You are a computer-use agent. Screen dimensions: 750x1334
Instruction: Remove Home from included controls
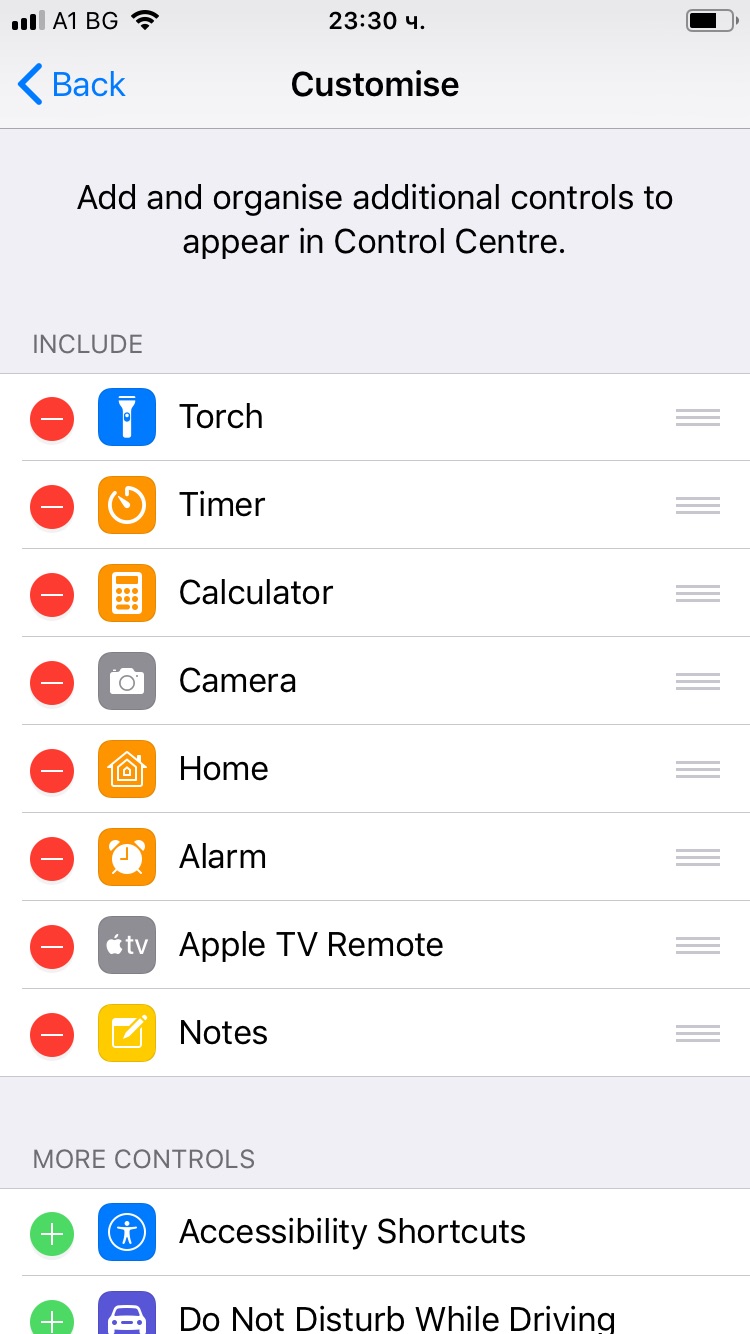pyautogui.click(x=52, y=770)
